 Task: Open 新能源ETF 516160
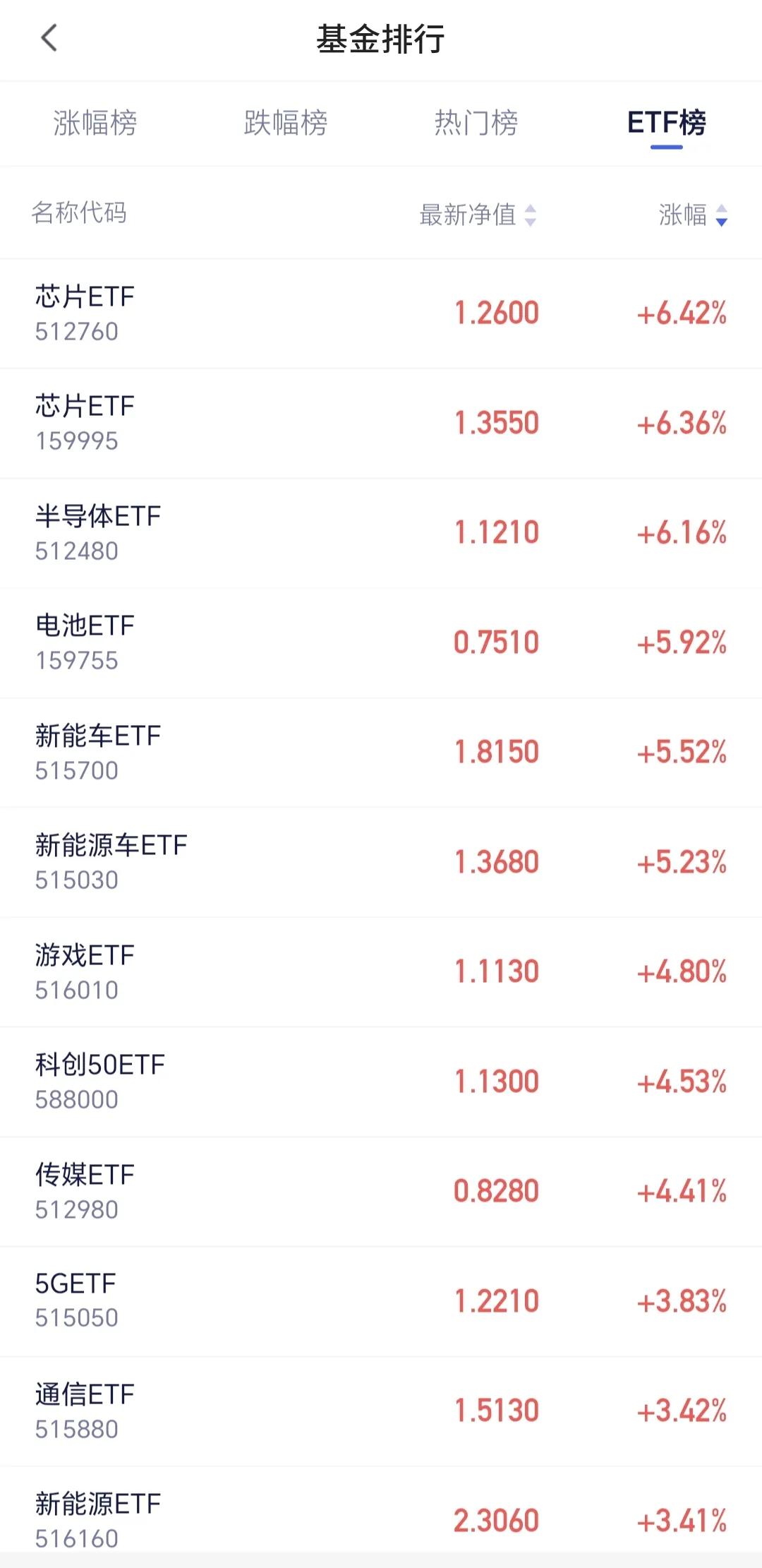(x=381, y=1518)
